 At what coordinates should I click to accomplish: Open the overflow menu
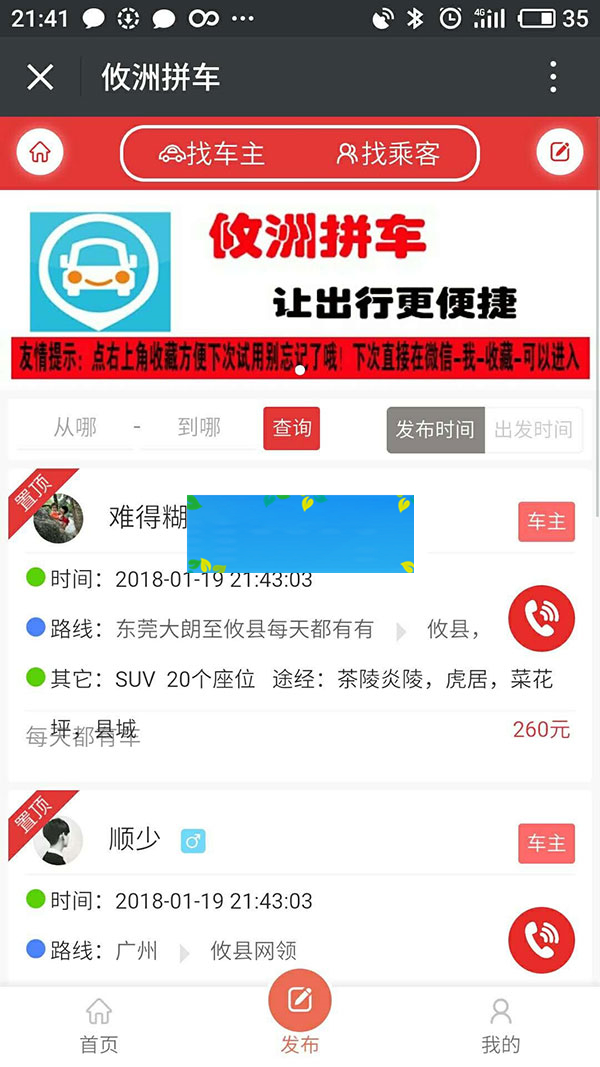point(553,77)
